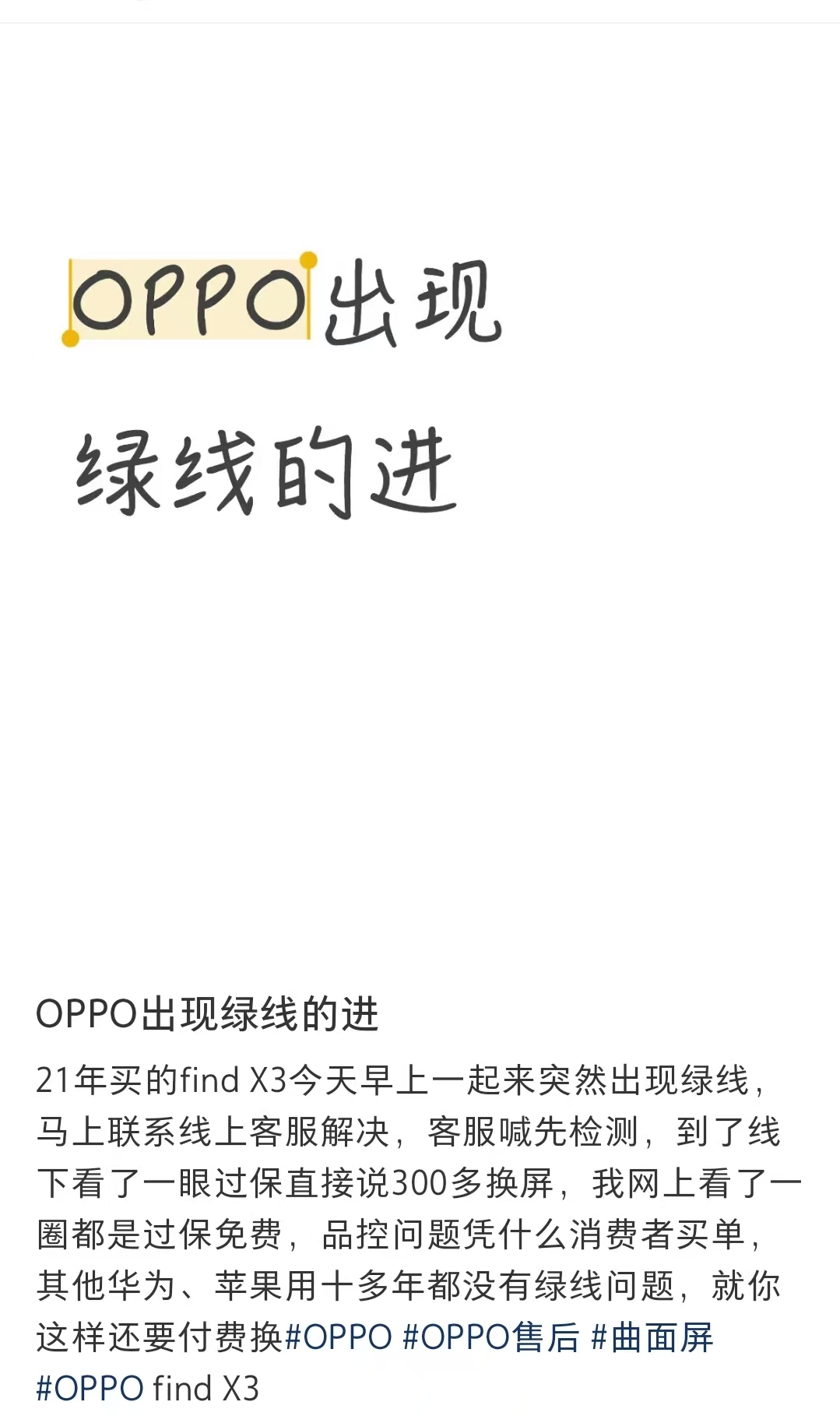The height and width of the screenshot is (1416, 840).
Task: Open the #OPPO hashtag
Action: point(339,1337)
